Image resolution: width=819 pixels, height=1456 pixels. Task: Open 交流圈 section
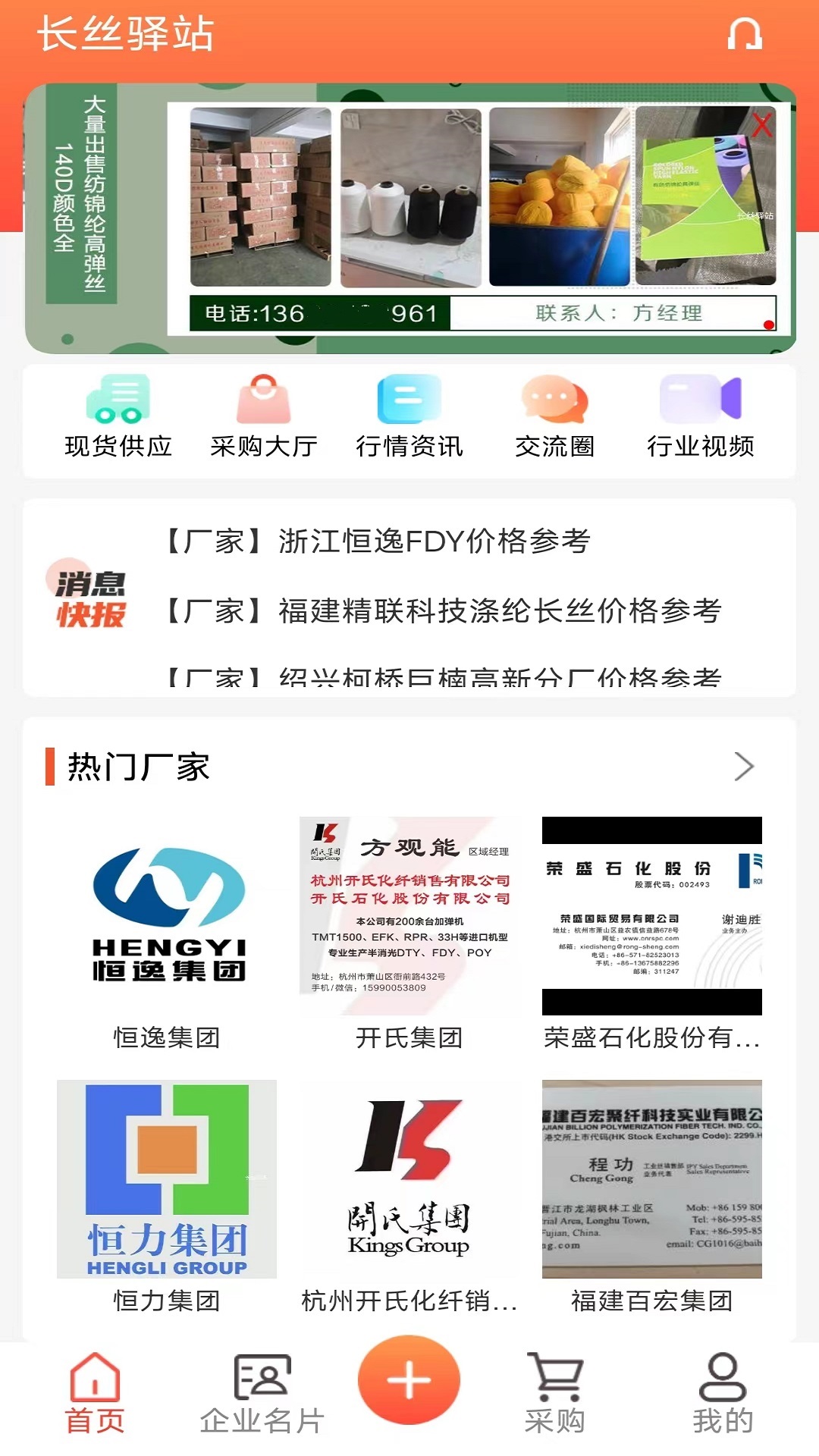554,419
